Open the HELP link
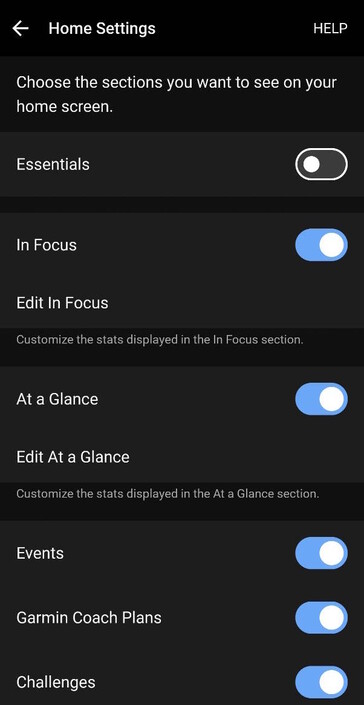This screenshot has width=364, height=705. pyautogui.click(x=330, y=28)
